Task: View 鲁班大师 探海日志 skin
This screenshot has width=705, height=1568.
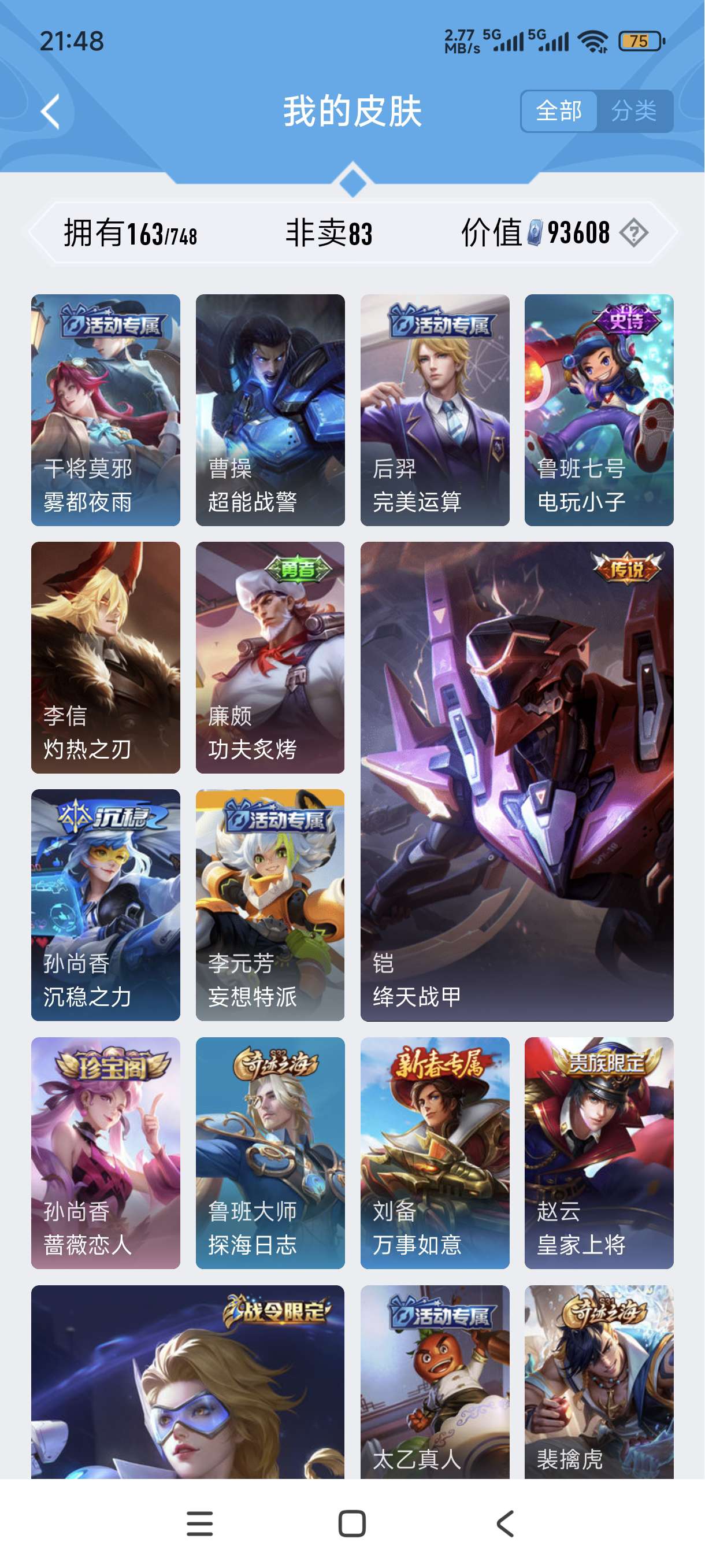Action: [x=269, y=1152]
